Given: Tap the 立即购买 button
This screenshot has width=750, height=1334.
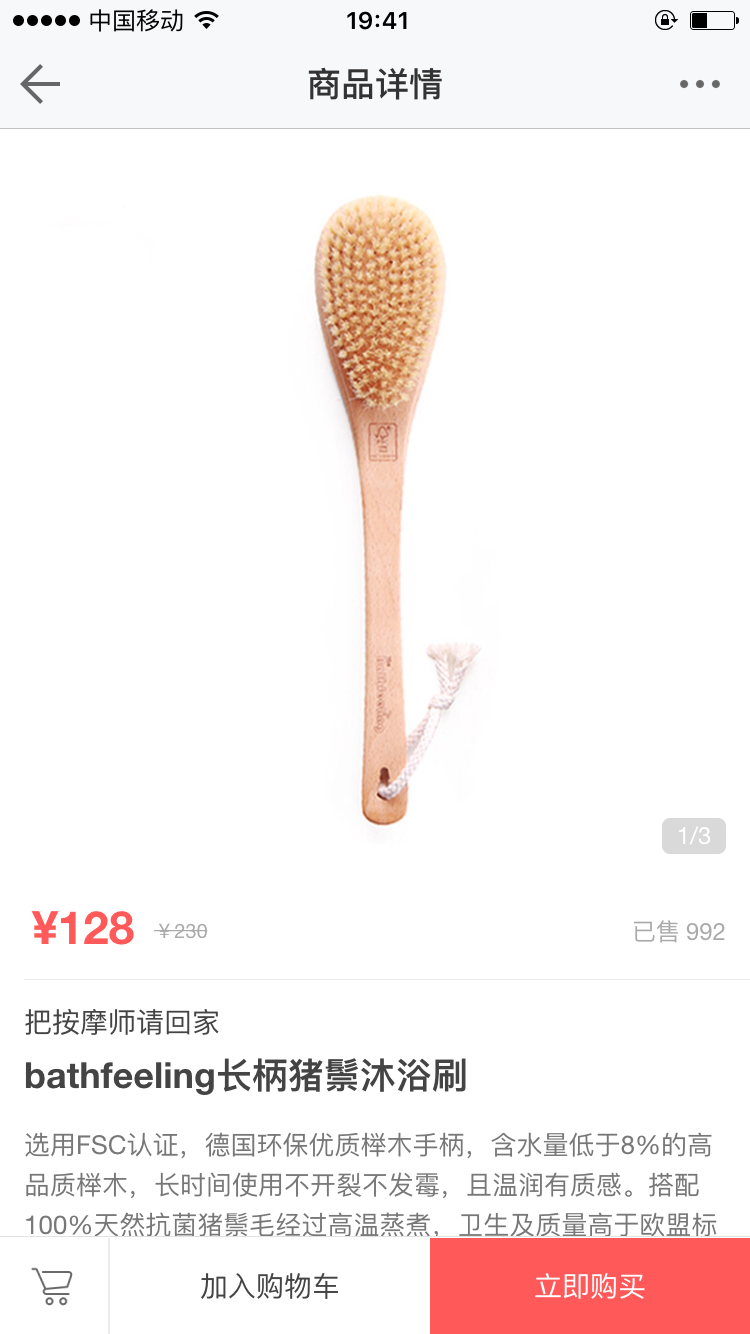Looking at the screenshot, I should pyautogui.click(x=588, y=1286).
